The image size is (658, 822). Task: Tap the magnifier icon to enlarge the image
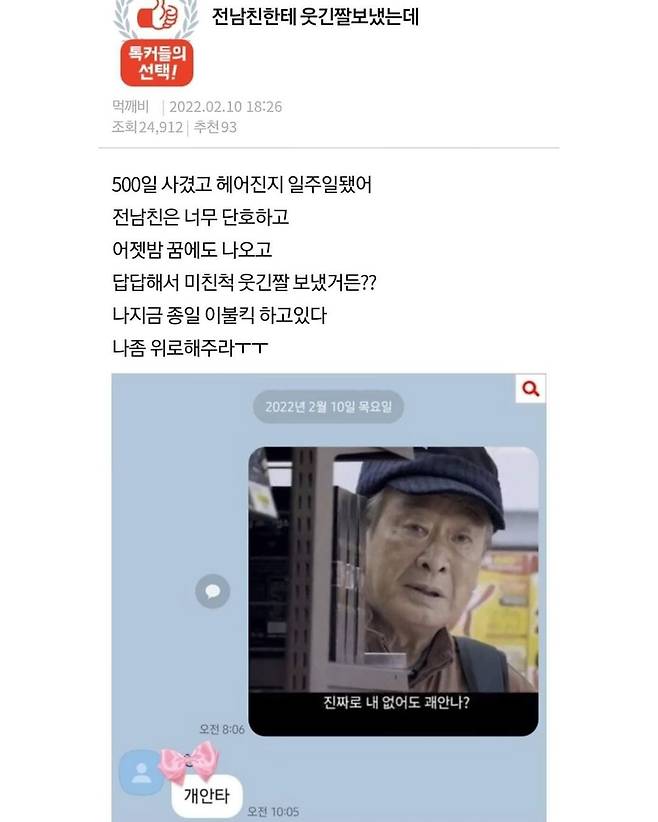click(530, 389)
